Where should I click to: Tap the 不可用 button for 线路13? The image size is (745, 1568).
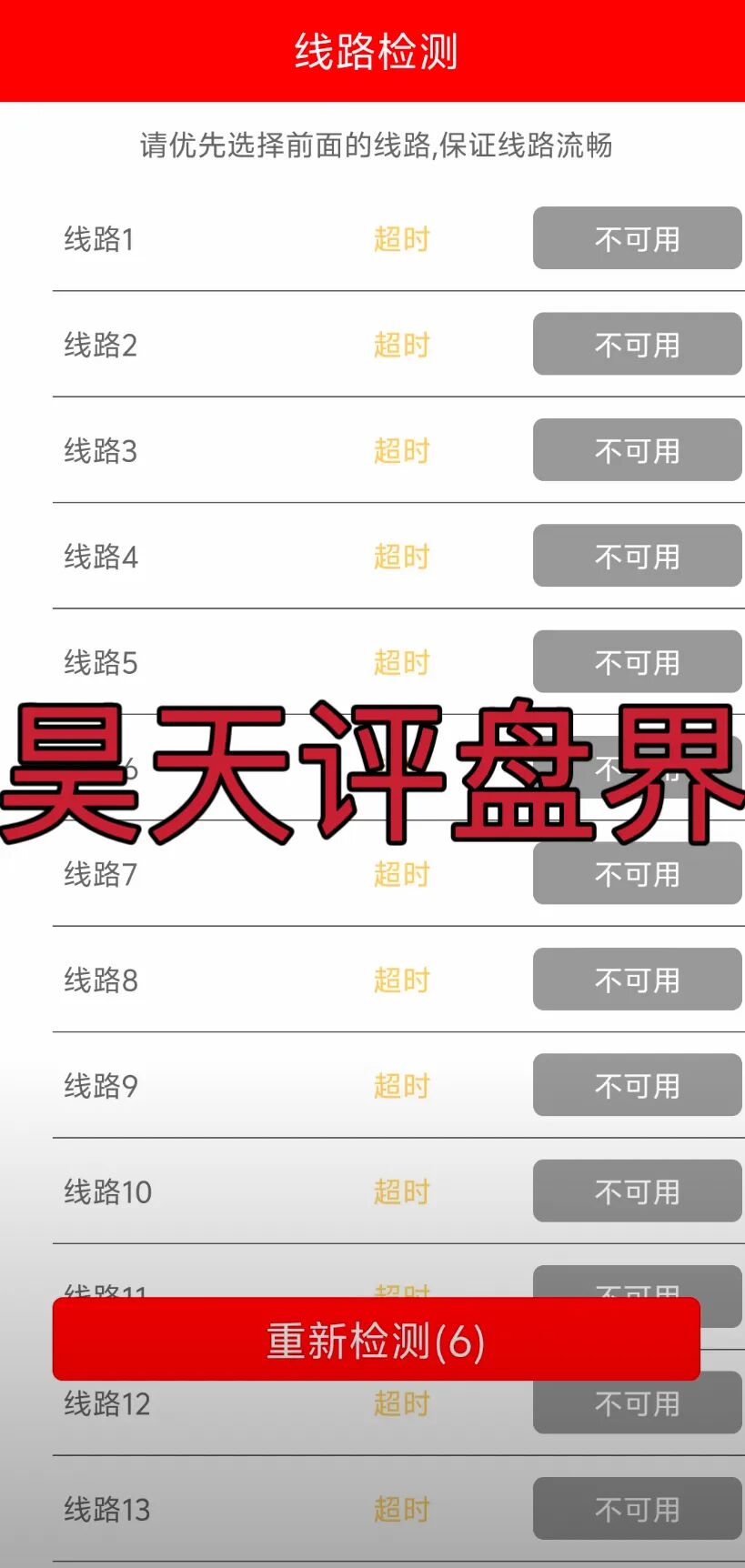coord(637,1509)
